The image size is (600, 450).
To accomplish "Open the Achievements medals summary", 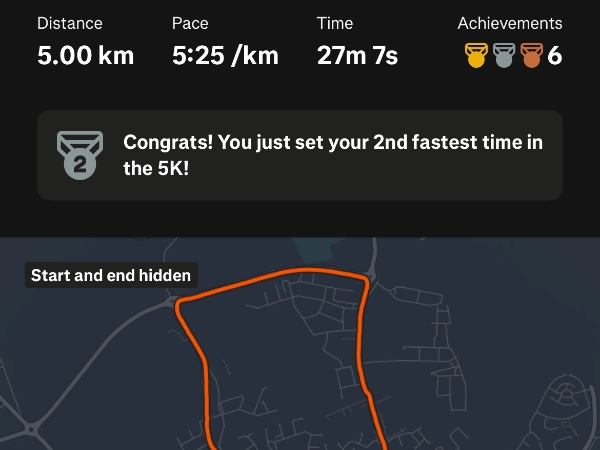I will point(512,55).
